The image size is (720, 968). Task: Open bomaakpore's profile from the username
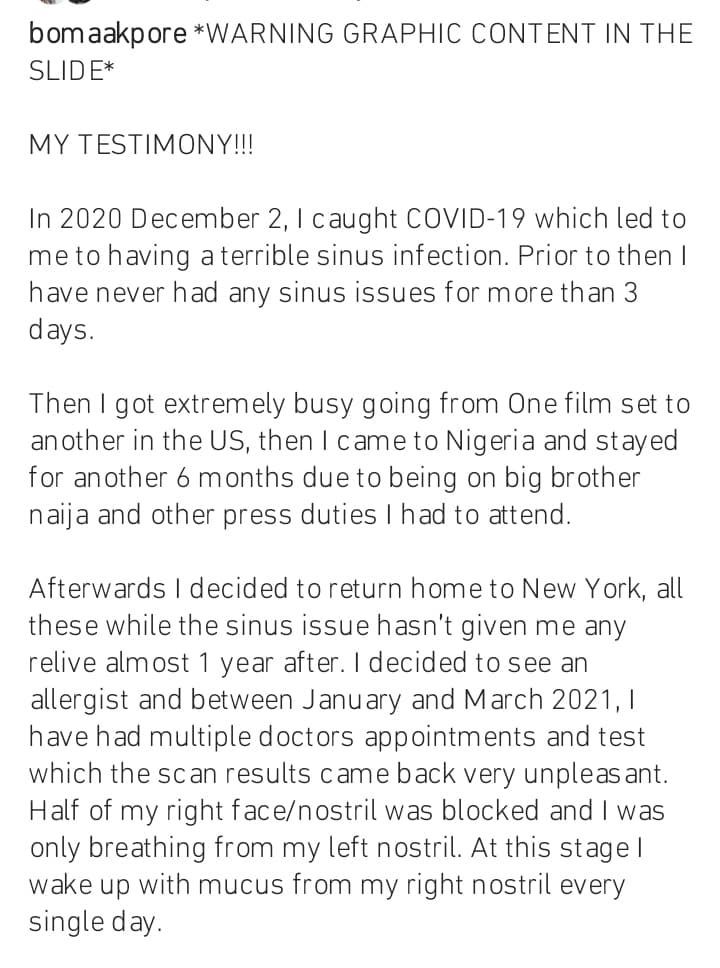(108, 34)
